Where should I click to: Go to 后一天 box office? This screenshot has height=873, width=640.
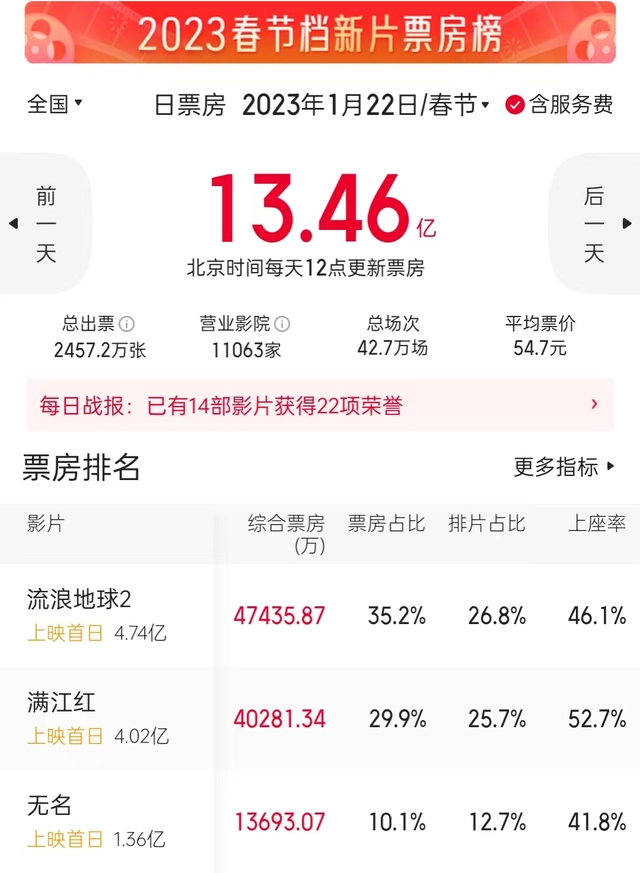pyautogui.click(x=594, y=224)
